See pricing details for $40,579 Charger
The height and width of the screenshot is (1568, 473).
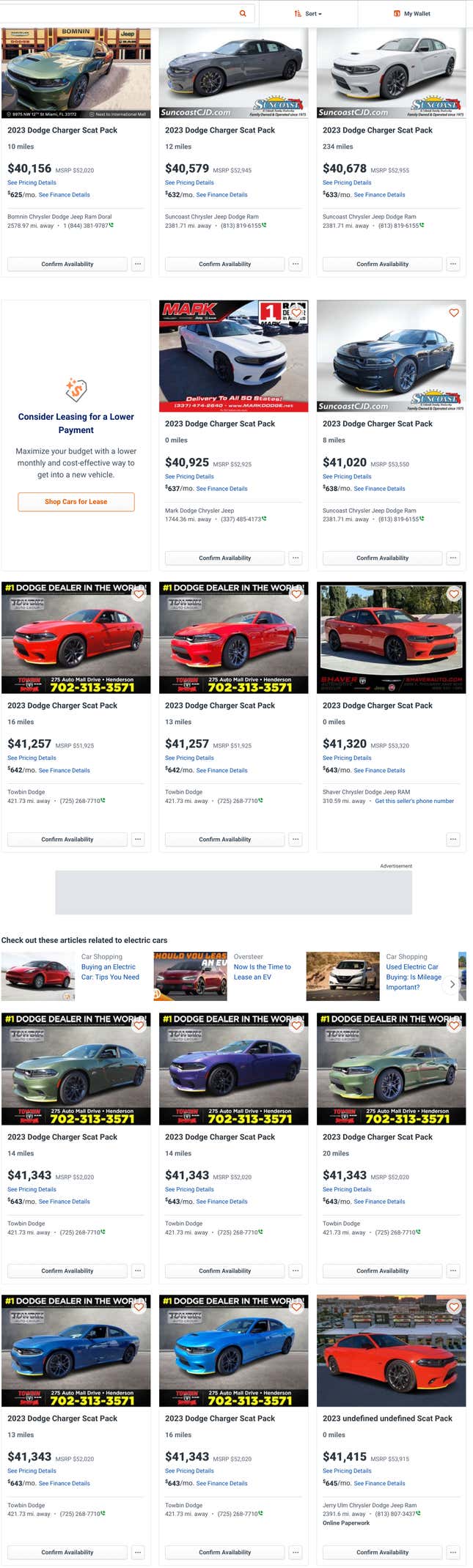click(x=189, y=182)
